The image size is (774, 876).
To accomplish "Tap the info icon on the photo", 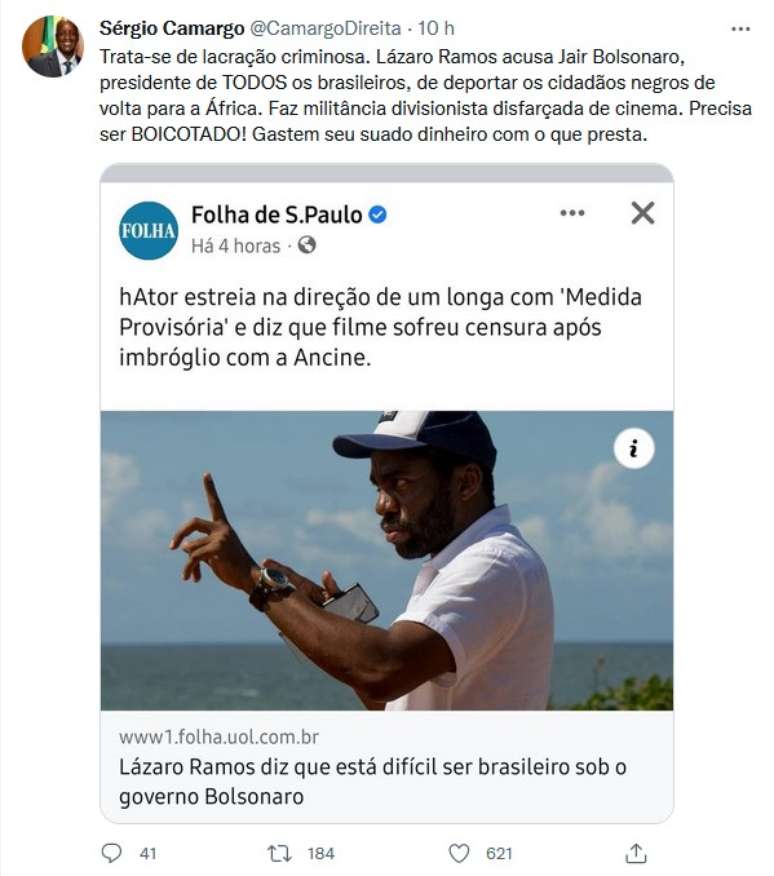I will pos(633,450).
